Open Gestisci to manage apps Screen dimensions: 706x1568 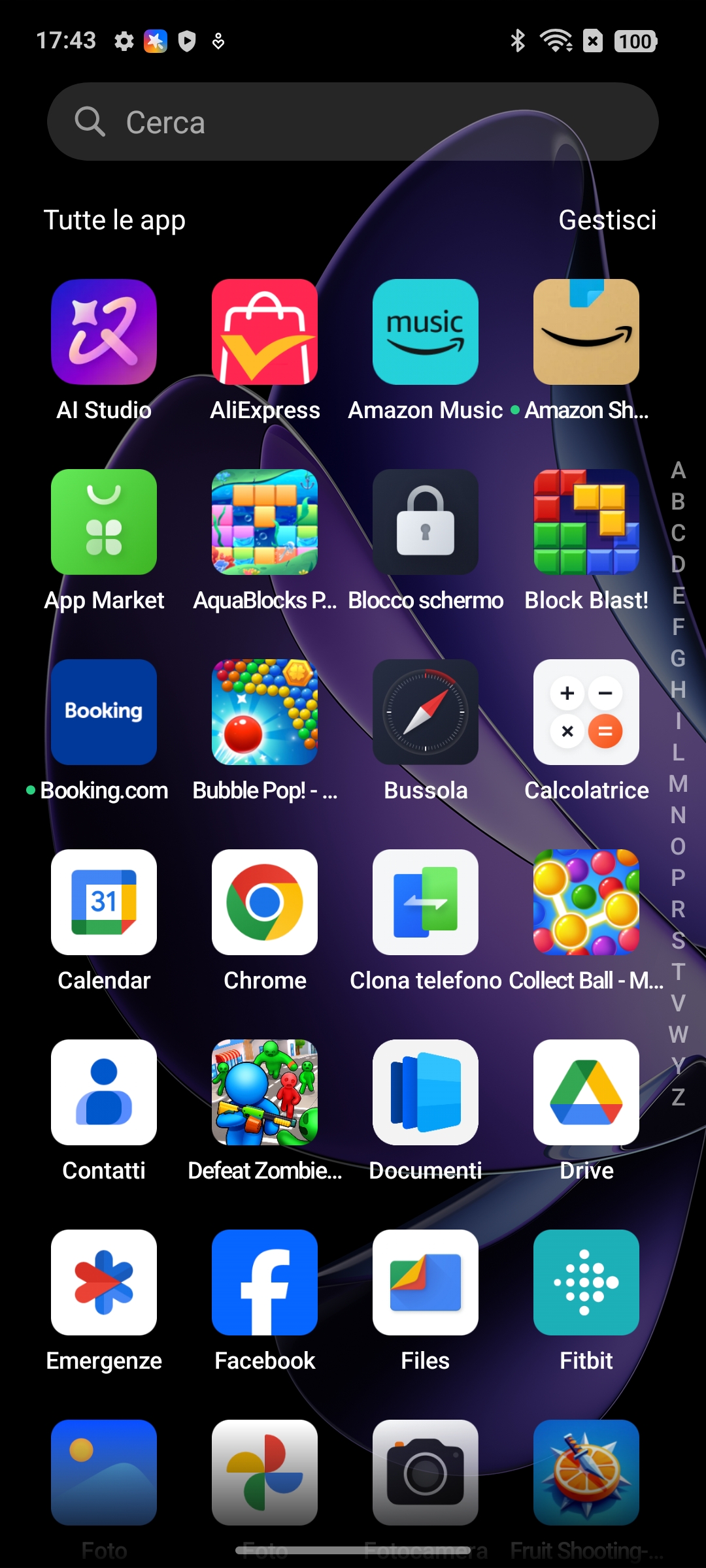point(607,220)
